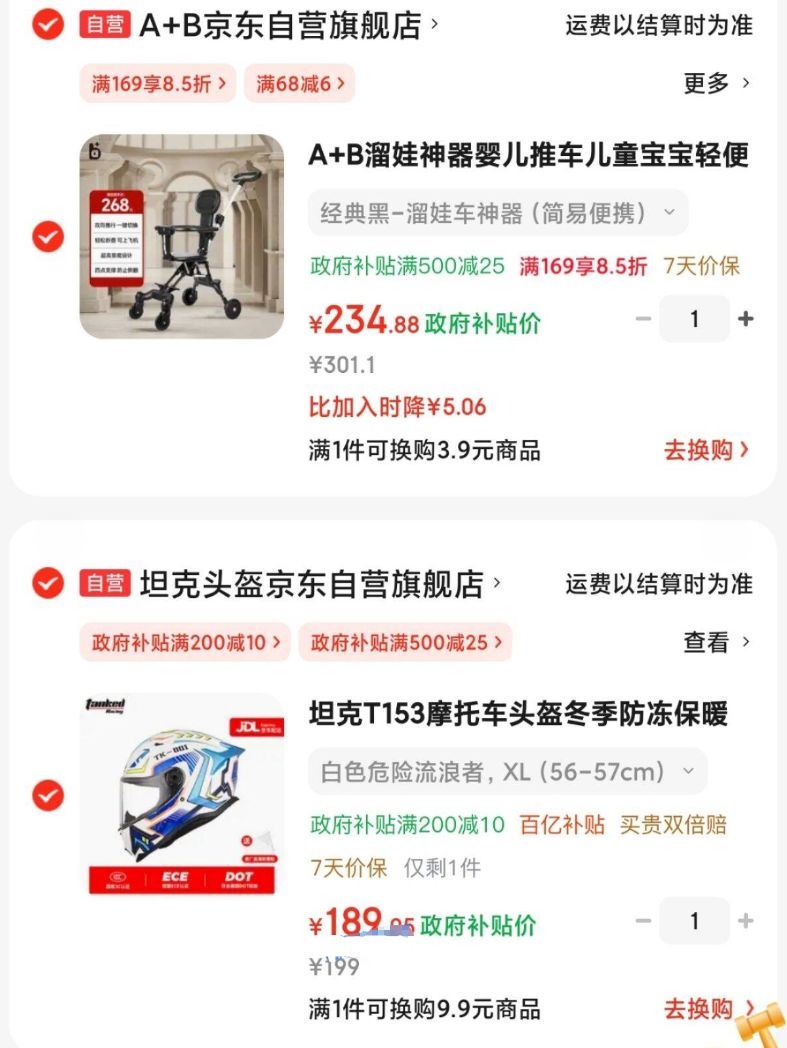Change the 白色危险流浪者 XL size dropdown
The height and width of the screenshot is (1048, 787).
tap(506, 772)
